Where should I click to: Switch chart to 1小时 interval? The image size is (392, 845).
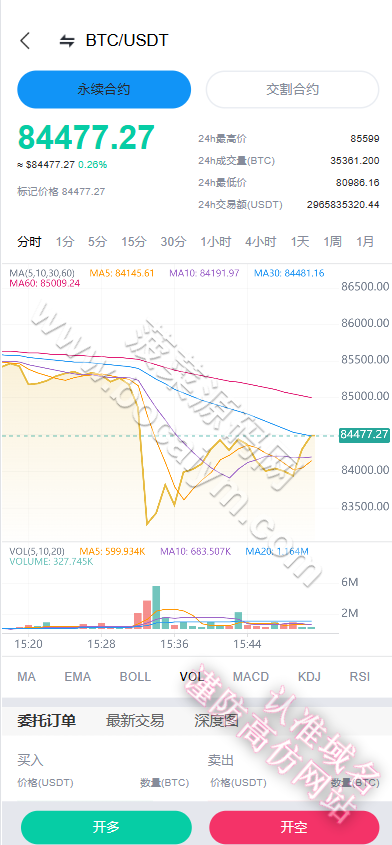[216, 242]
